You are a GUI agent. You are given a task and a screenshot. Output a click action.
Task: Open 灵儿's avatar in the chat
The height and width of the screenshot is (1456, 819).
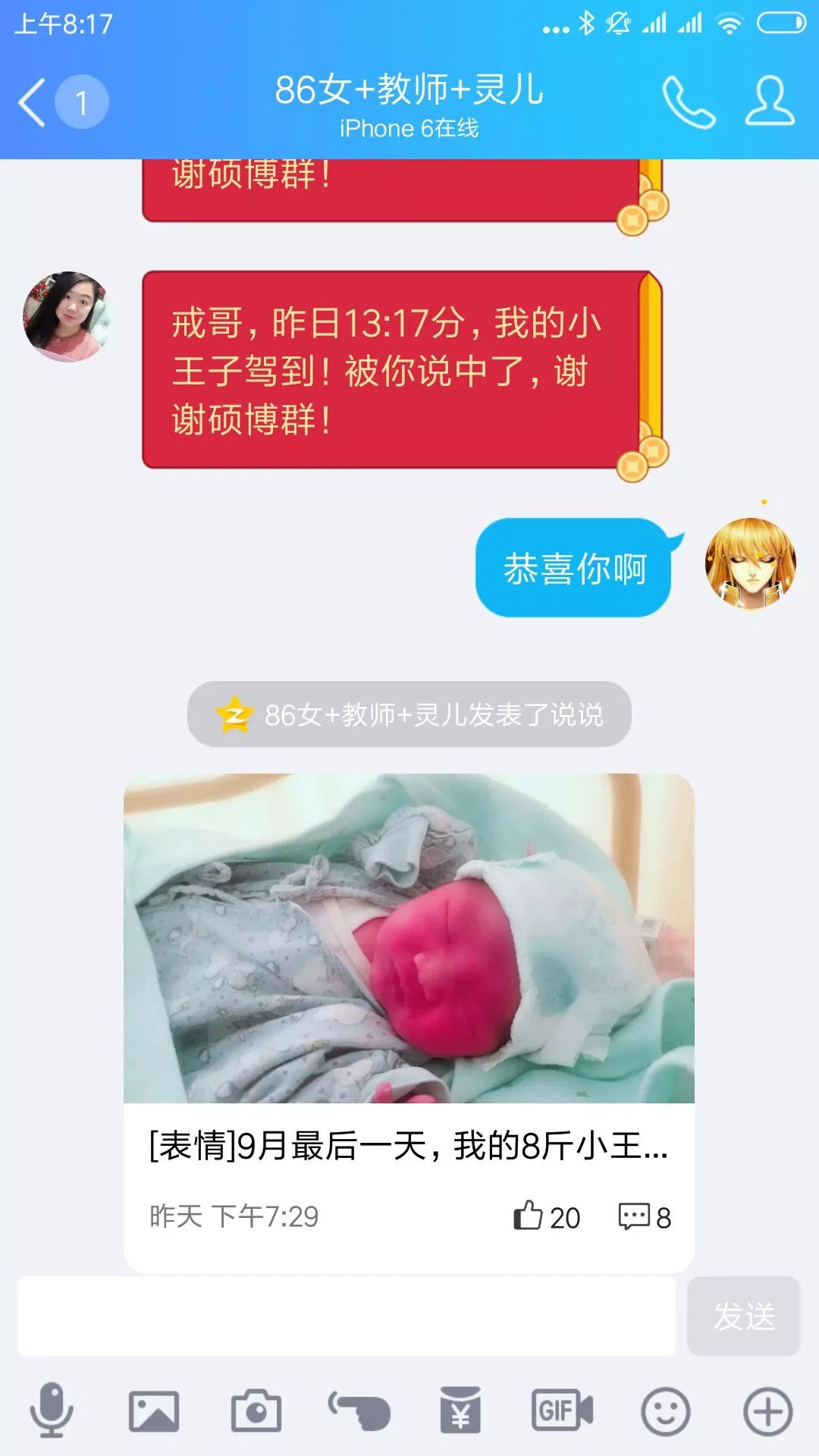67,316
